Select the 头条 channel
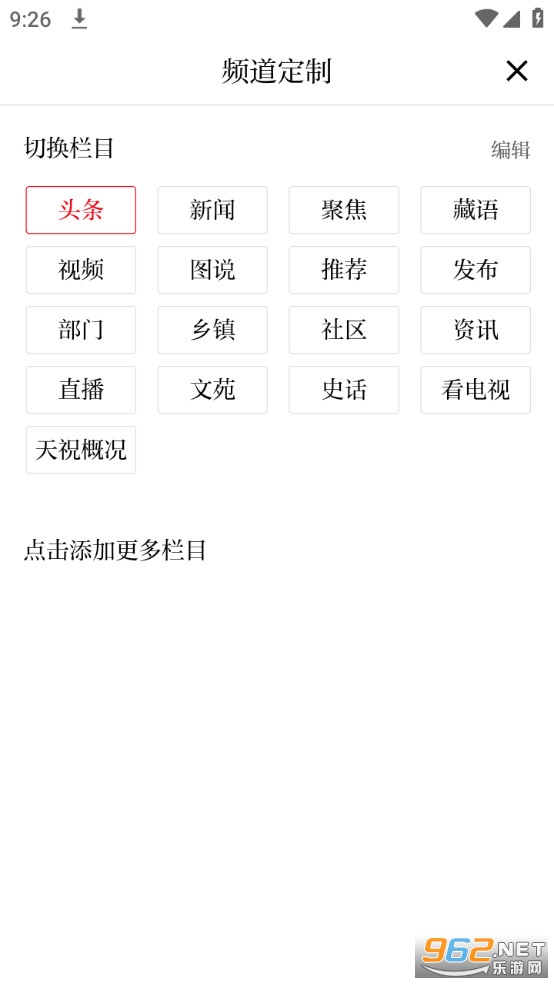This screenshot has width=554, height=984. (81, 210)
